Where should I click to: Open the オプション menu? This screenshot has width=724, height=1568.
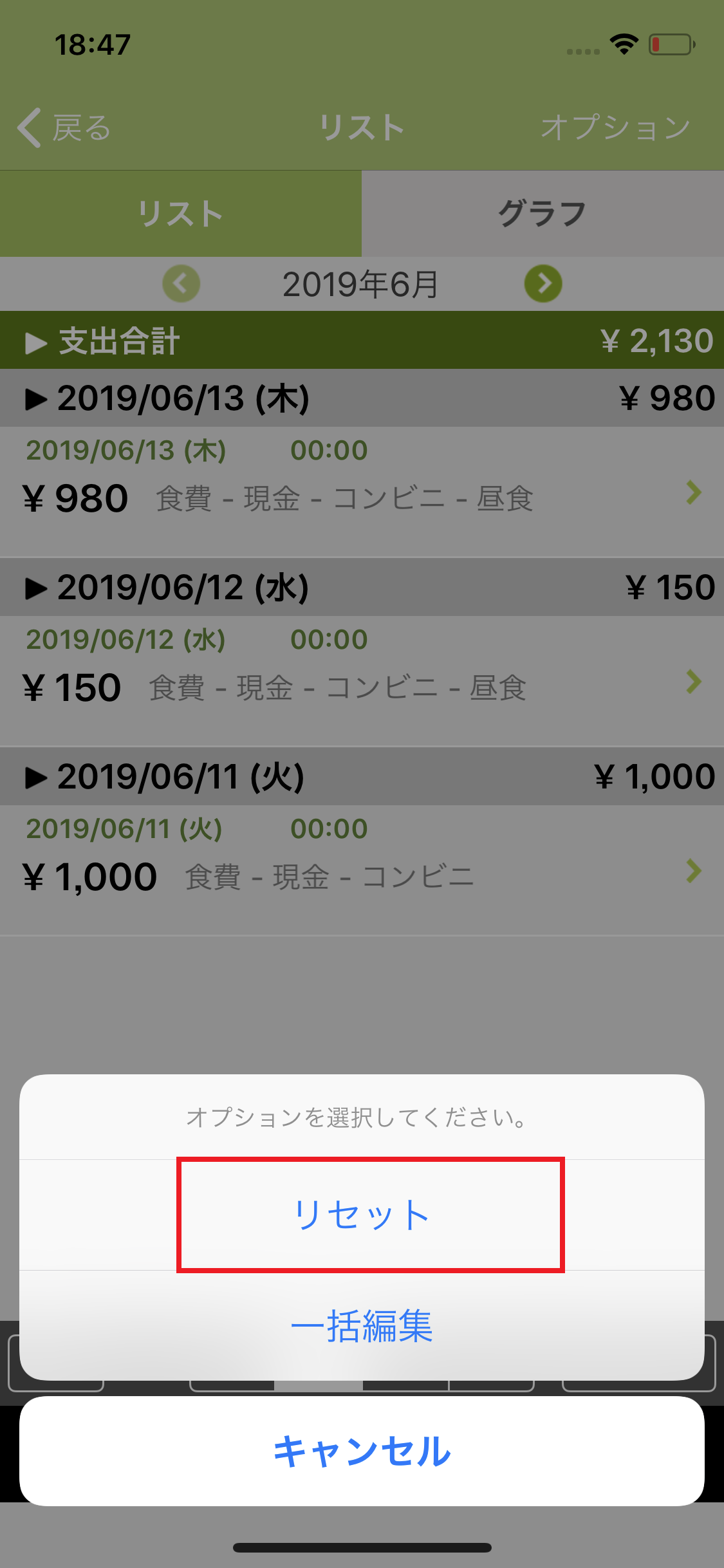tap(616, 127)
